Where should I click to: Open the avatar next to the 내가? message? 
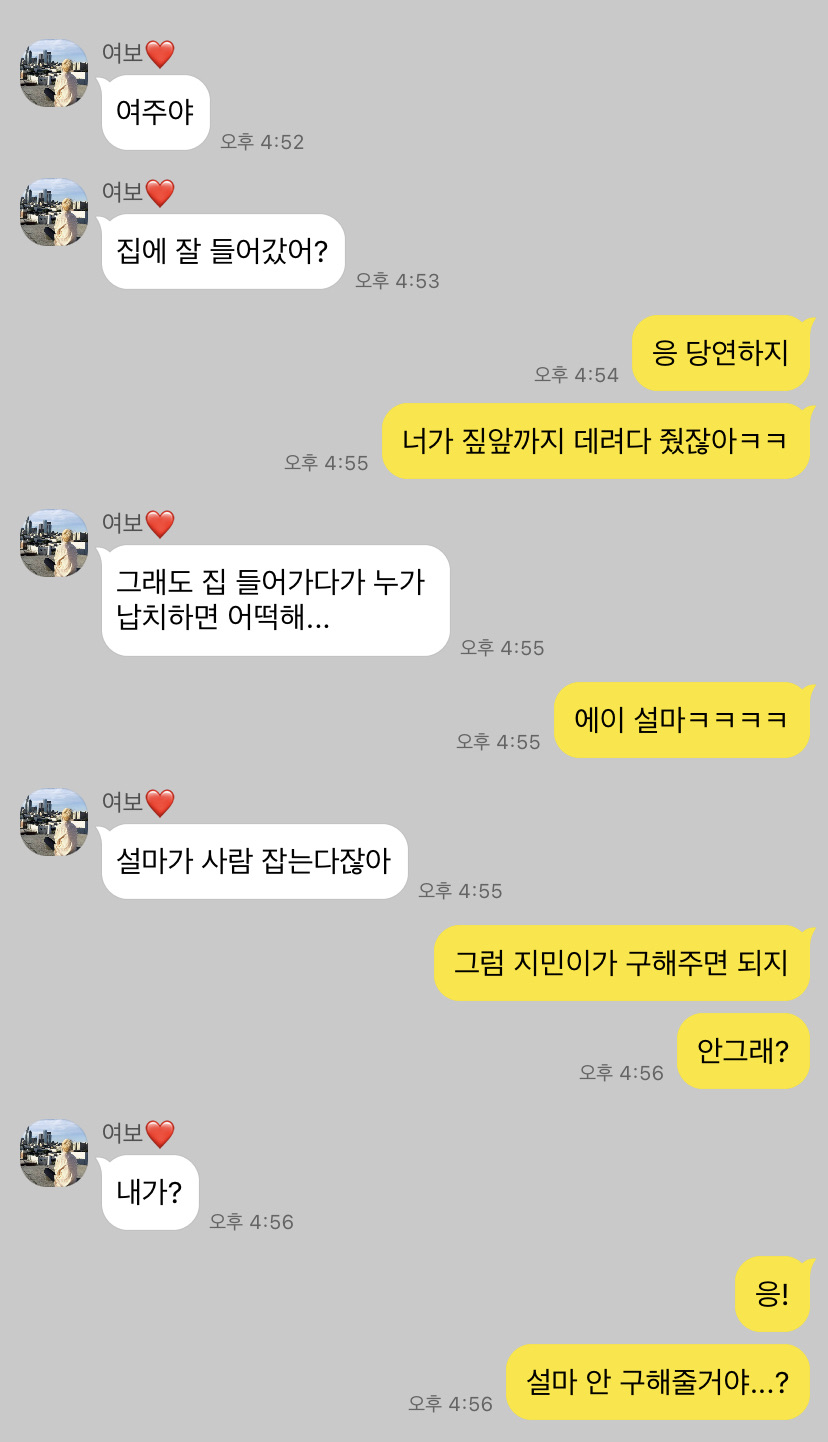[54, 1153]
